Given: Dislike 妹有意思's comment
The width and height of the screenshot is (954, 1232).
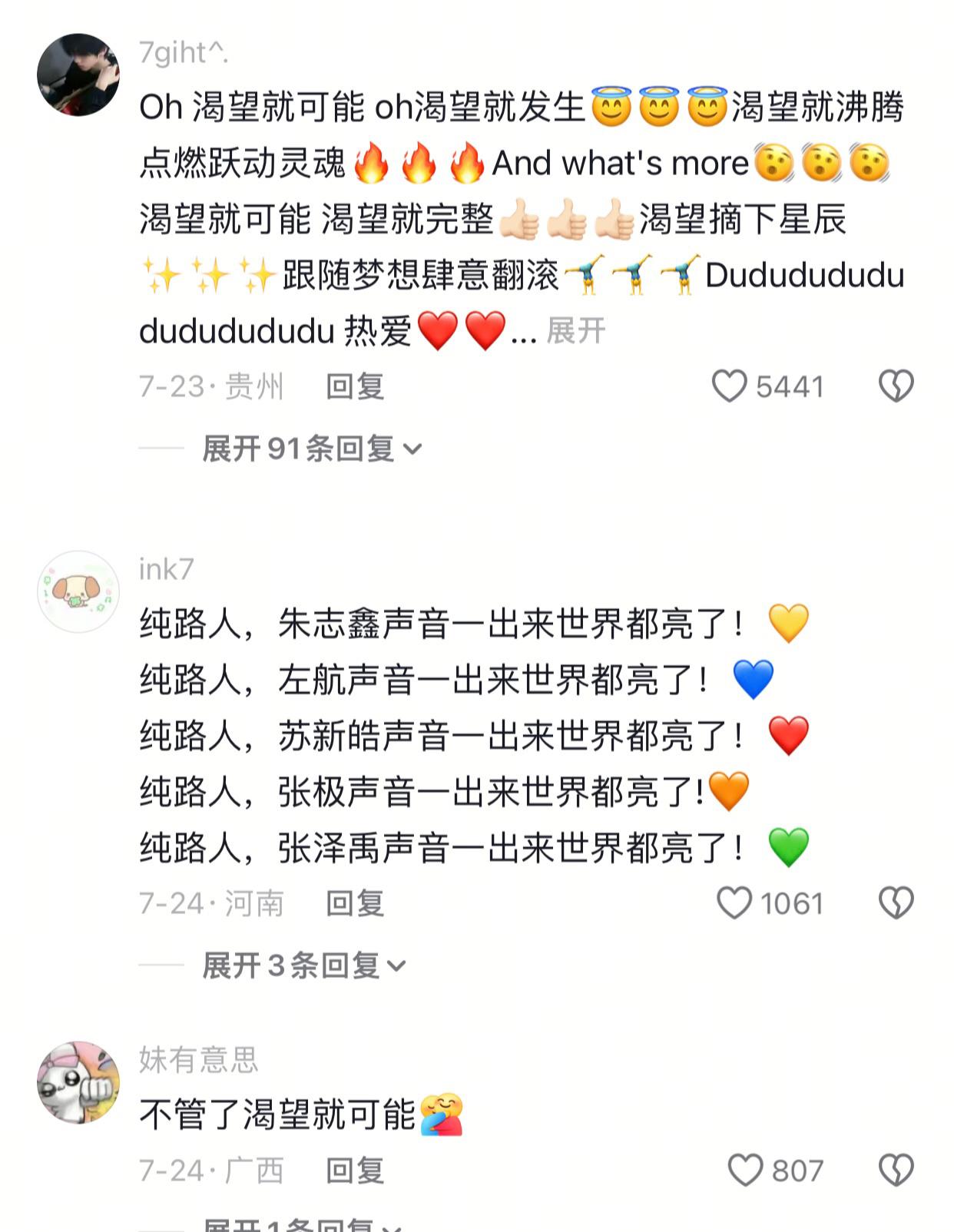Looking at the screenshot, I should click(896, 1171).
